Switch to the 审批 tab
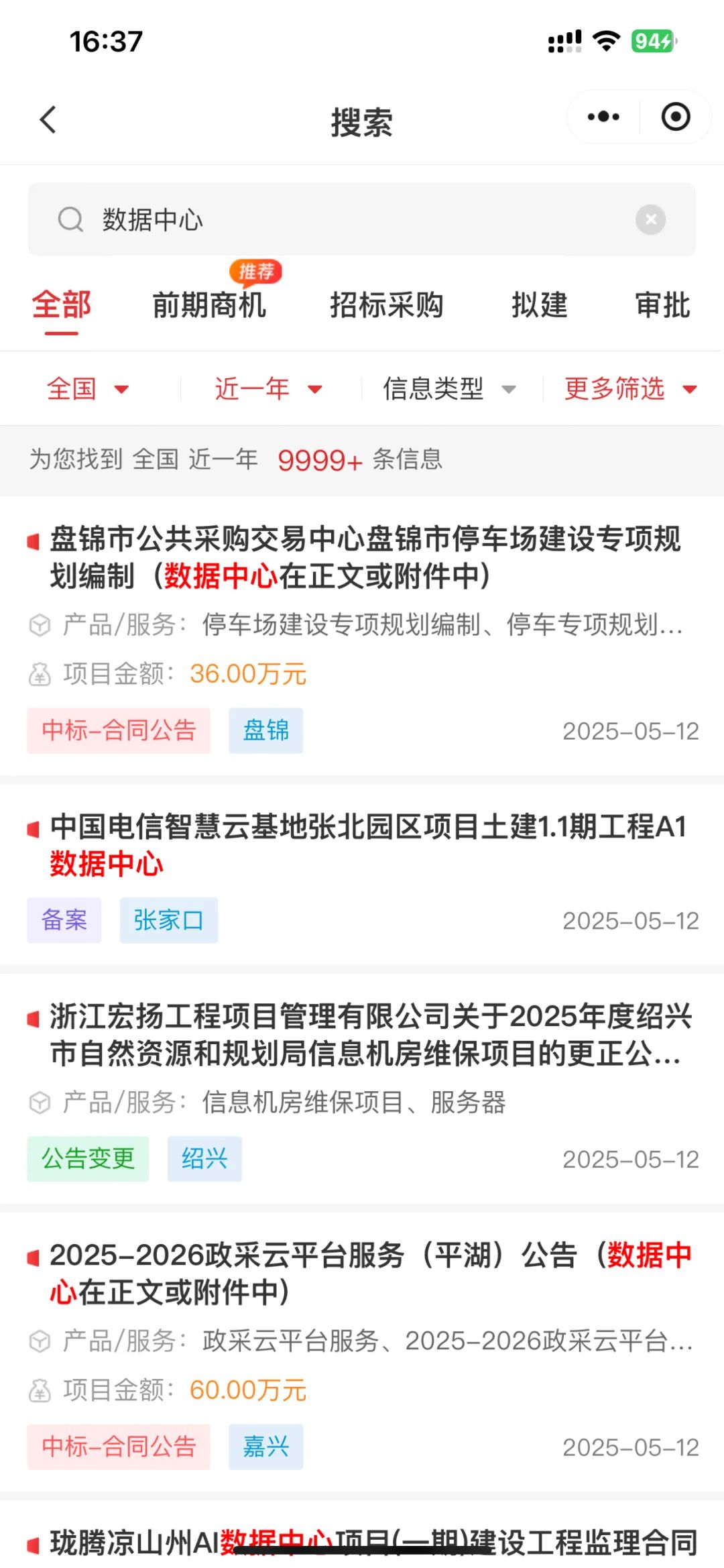 (x=663, y=305)
